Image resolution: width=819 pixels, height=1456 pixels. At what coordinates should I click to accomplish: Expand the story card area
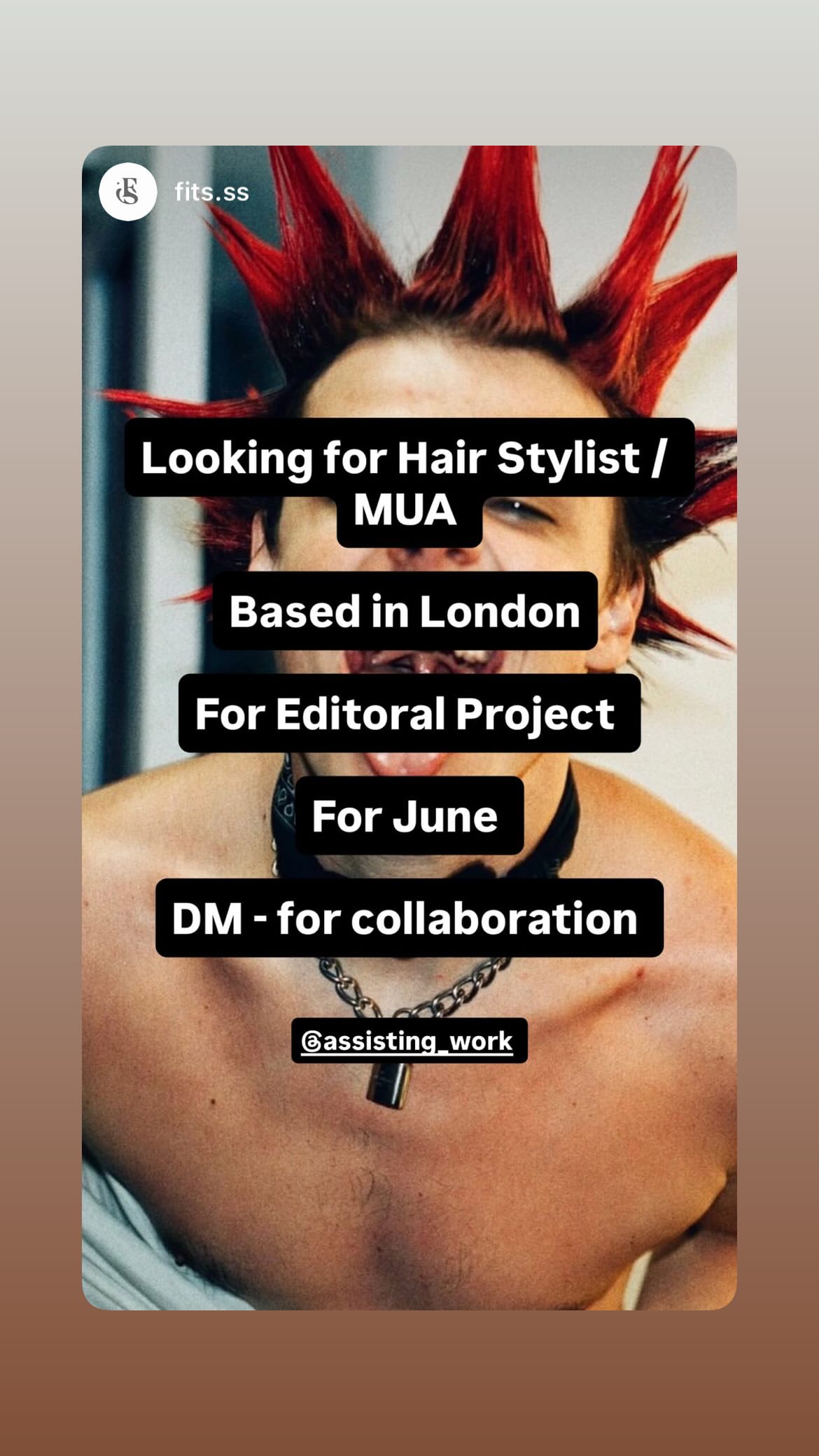[x=409, y=728]
